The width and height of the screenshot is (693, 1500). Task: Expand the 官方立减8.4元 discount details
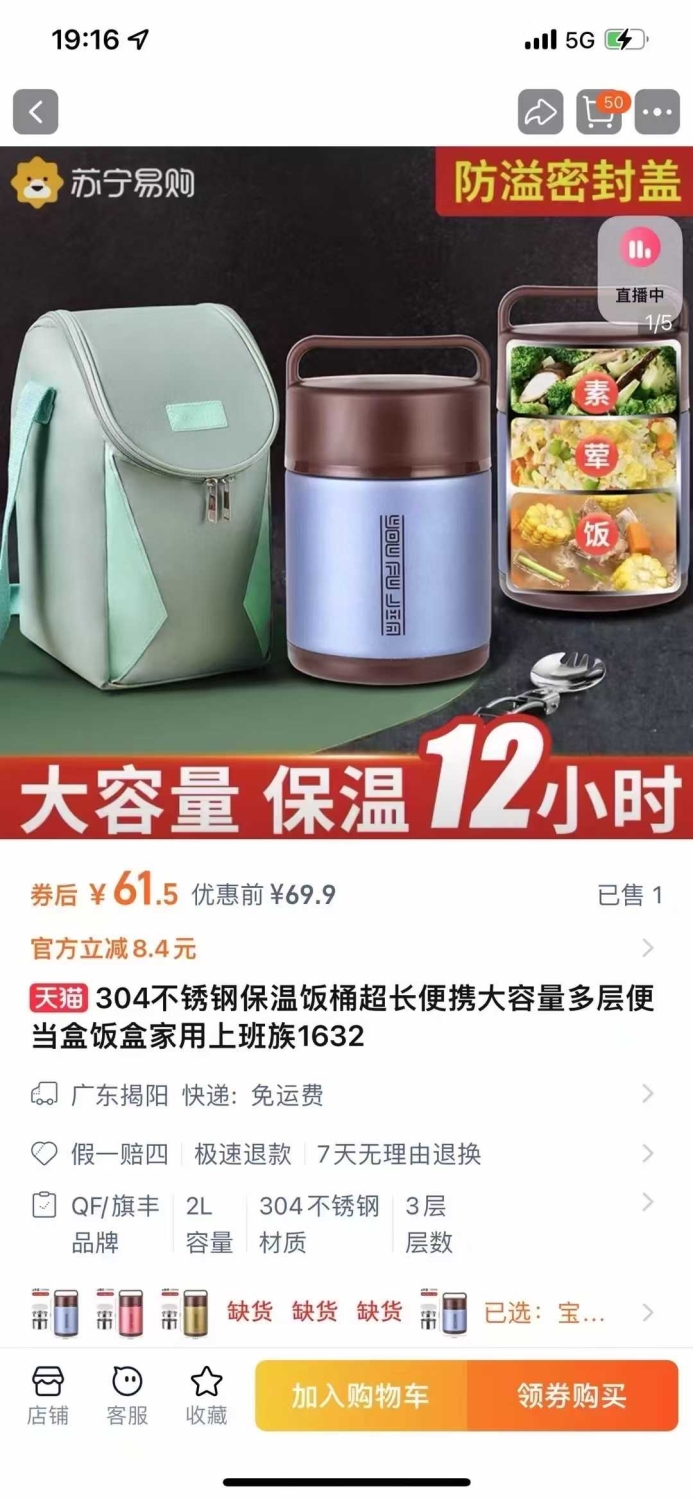(x=346, y=948)
